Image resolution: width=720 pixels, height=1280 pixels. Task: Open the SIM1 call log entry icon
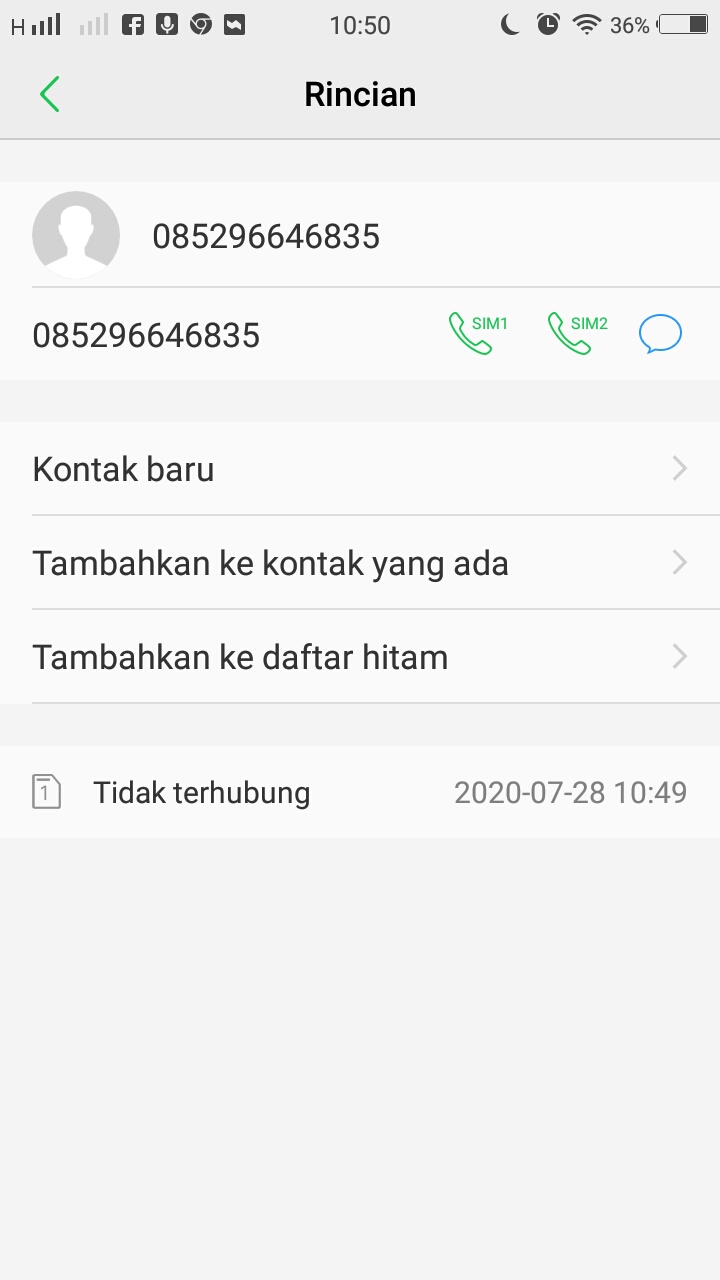(45, 791)
